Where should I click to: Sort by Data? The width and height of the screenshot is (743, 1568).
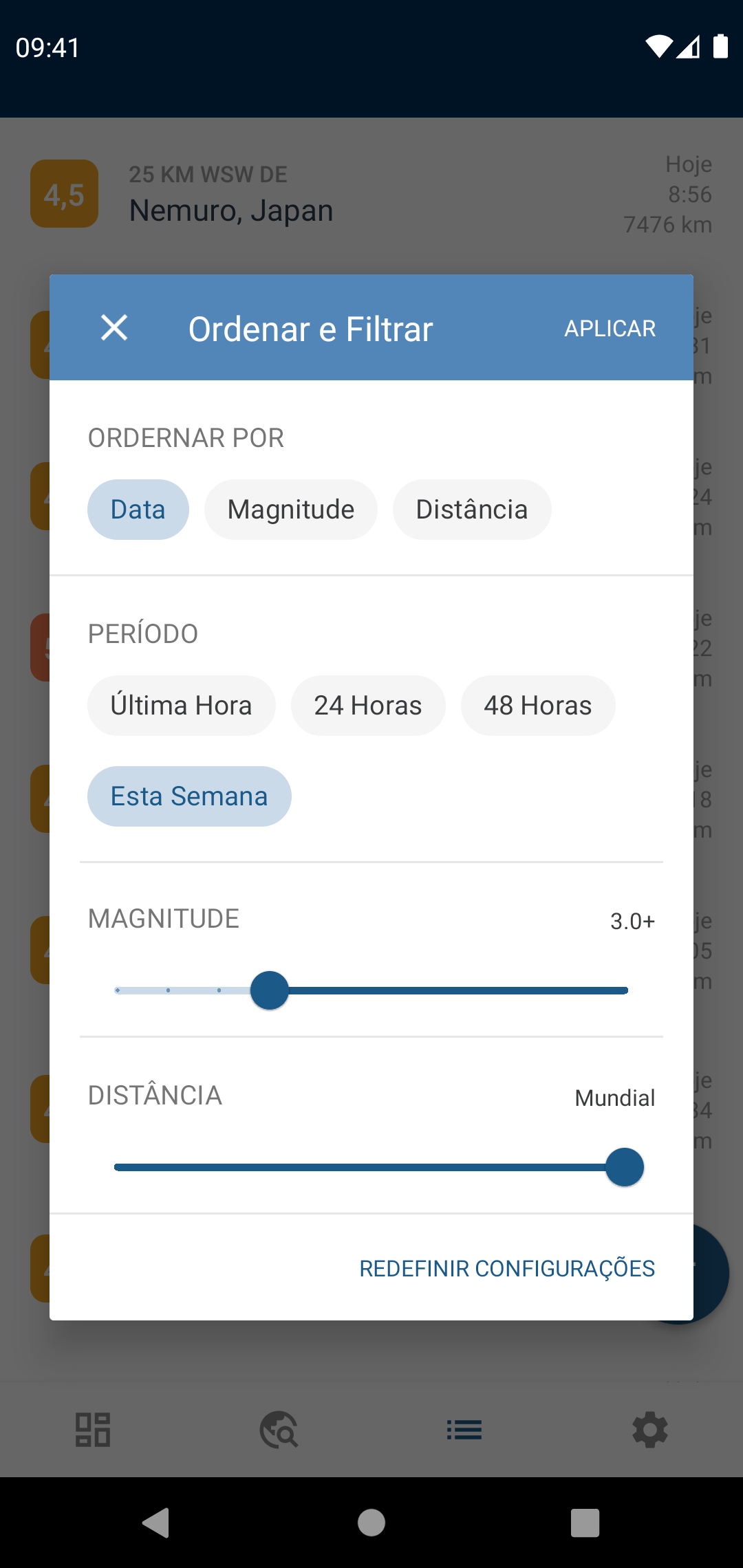(x=138, y=510)
